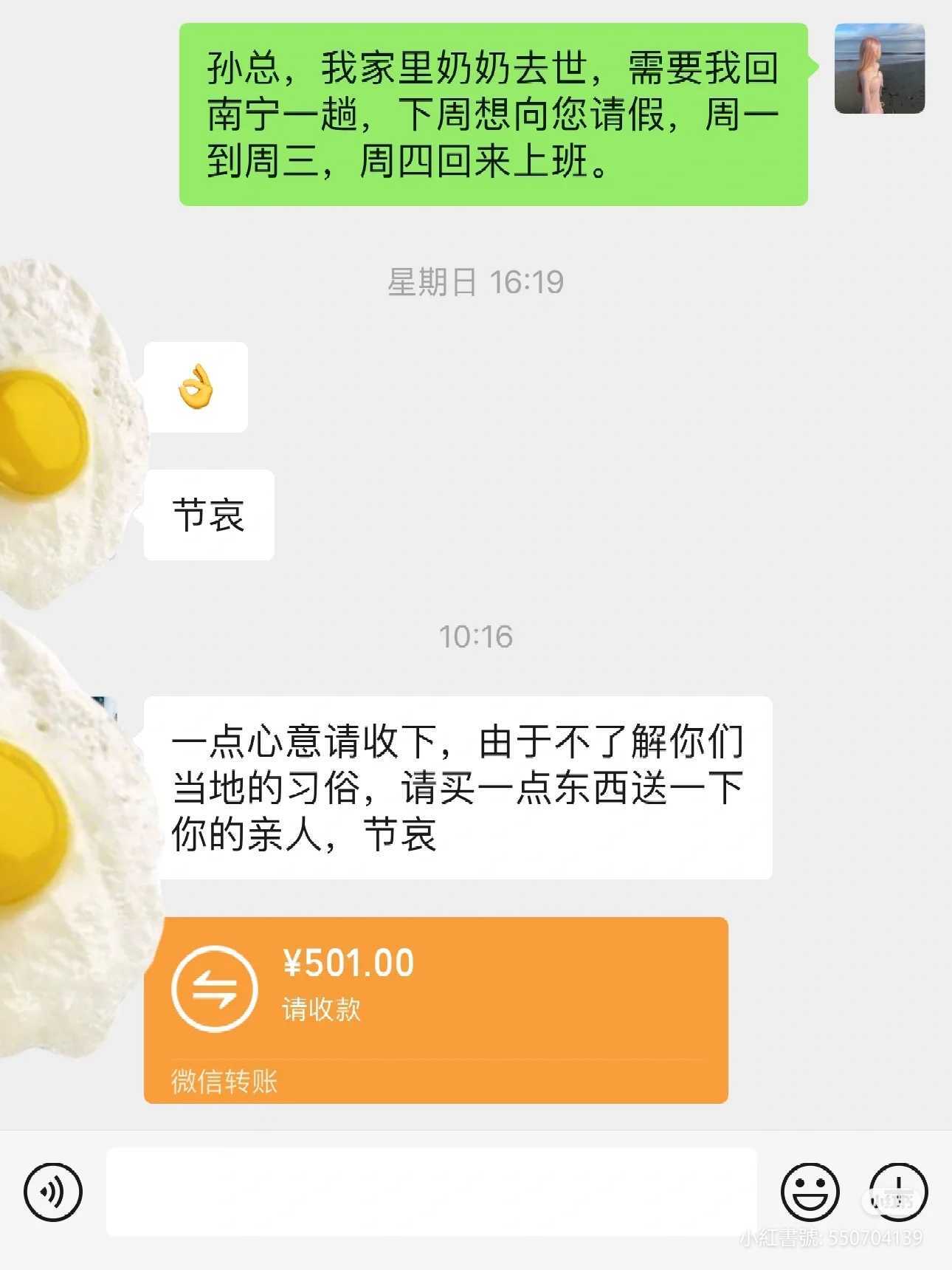The height and width of the screenshot is (1270, 952).
Task: View the sender's profile photo avatar
Action: click(879, 69)
